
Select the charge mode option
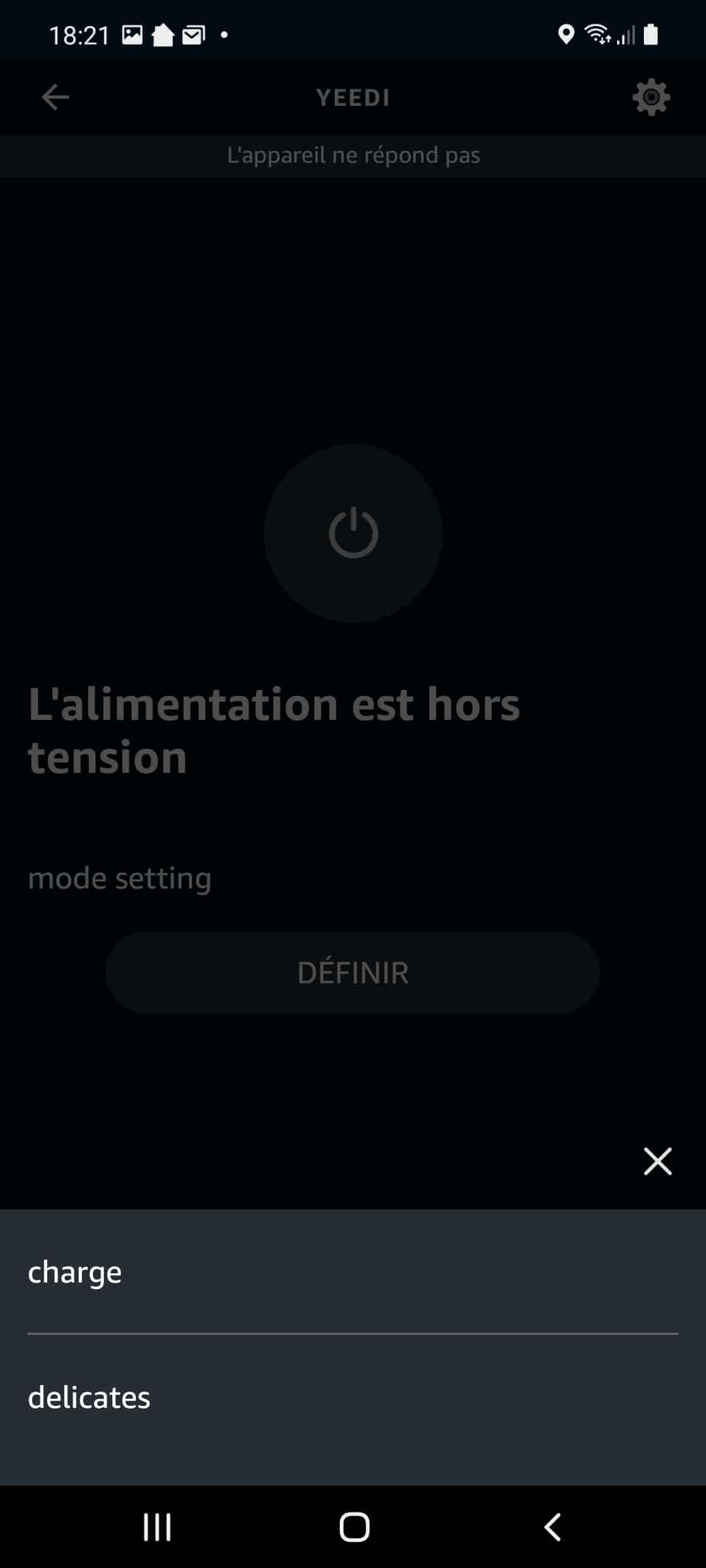click(x=353, y=1271)
